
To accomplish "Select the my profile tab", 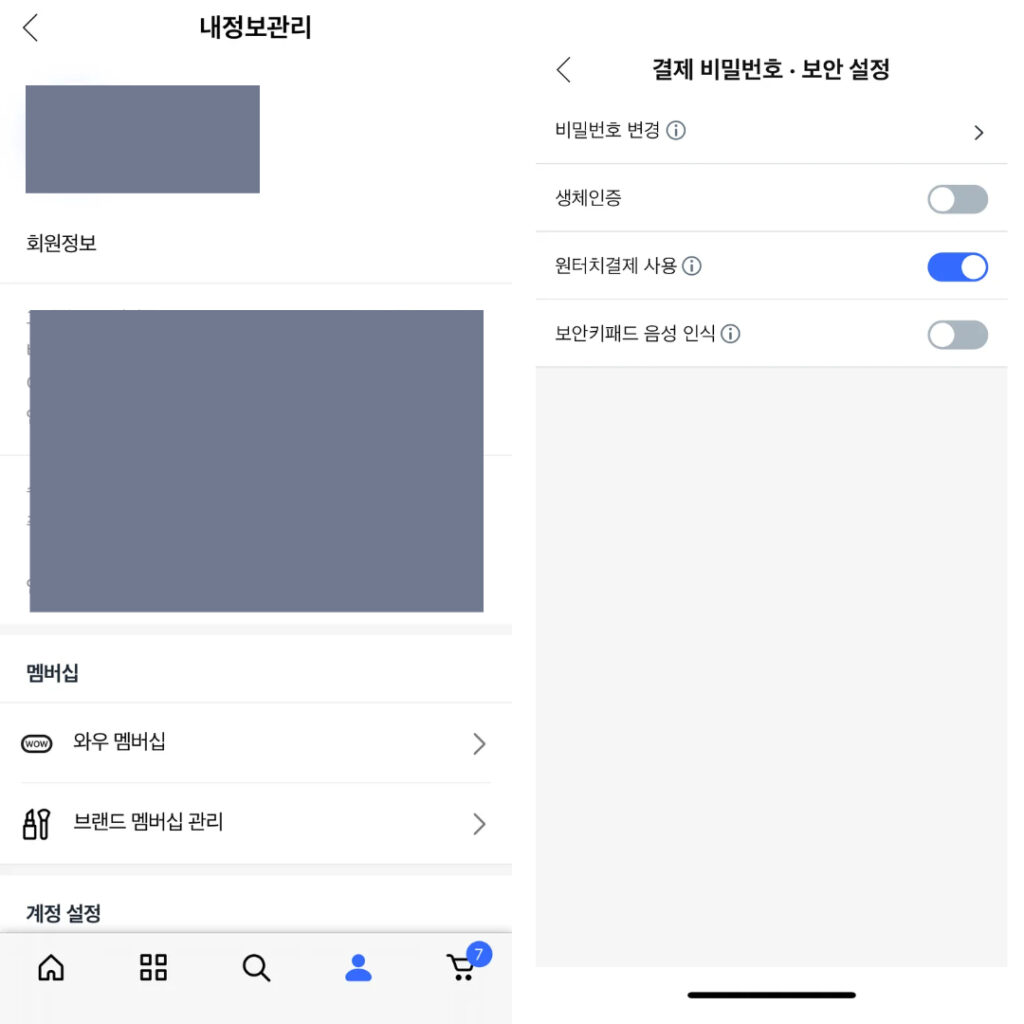I will pyautogui.click(x=358, y=967).
